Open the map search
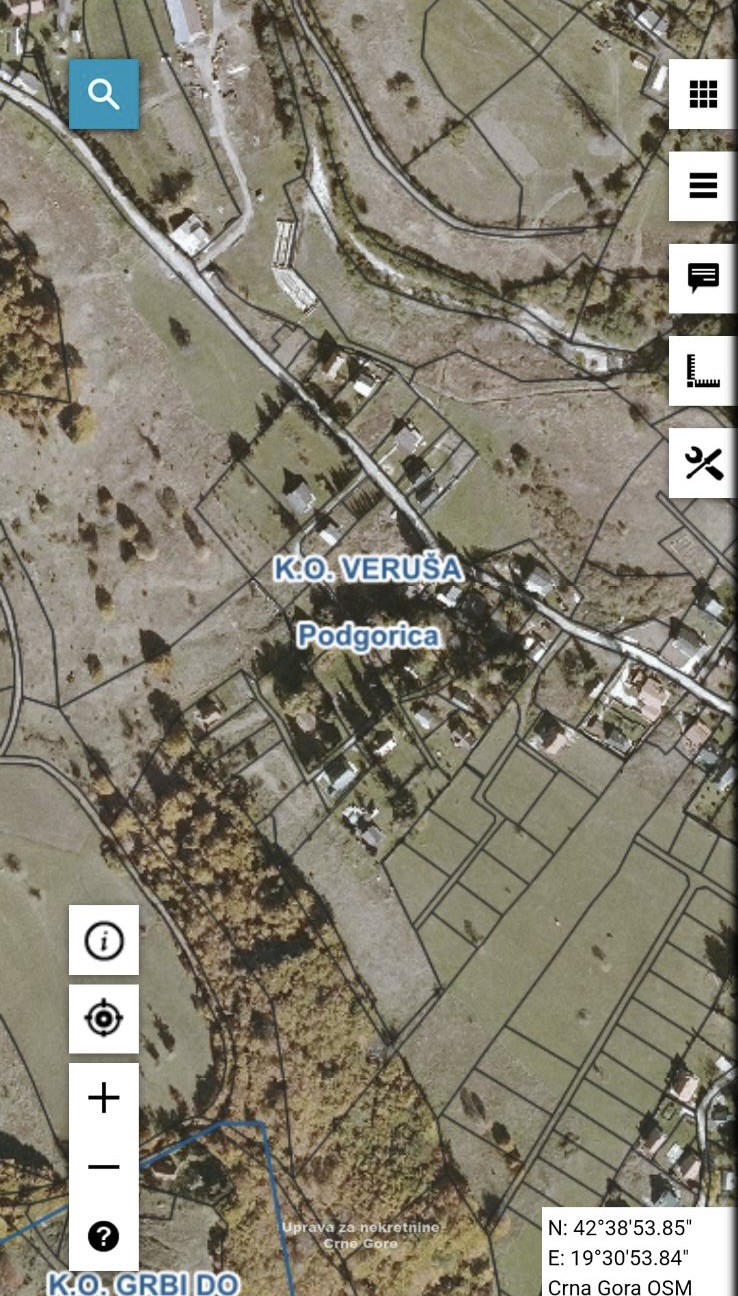 (x=104, y=94)
